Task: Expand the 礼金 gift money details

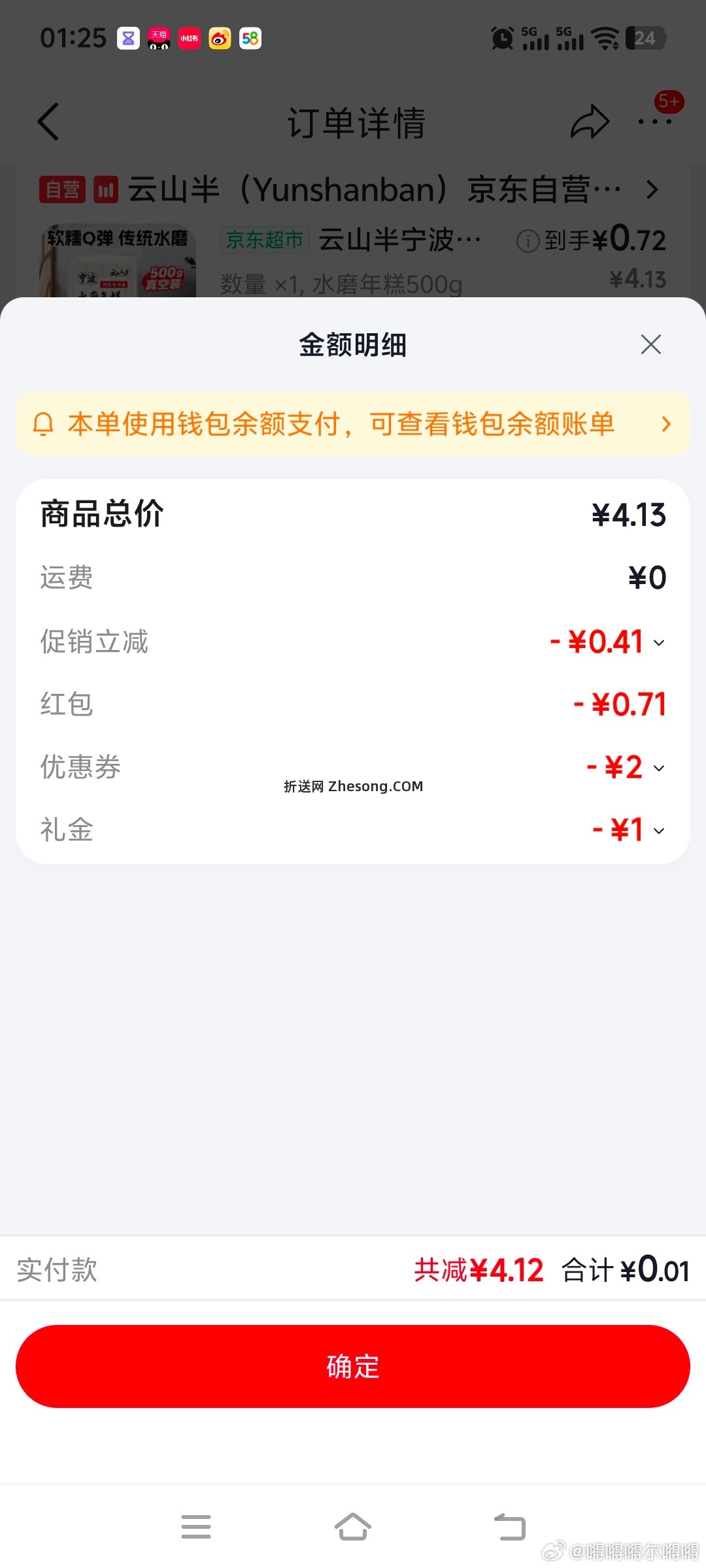Action: tap(659, 831)
